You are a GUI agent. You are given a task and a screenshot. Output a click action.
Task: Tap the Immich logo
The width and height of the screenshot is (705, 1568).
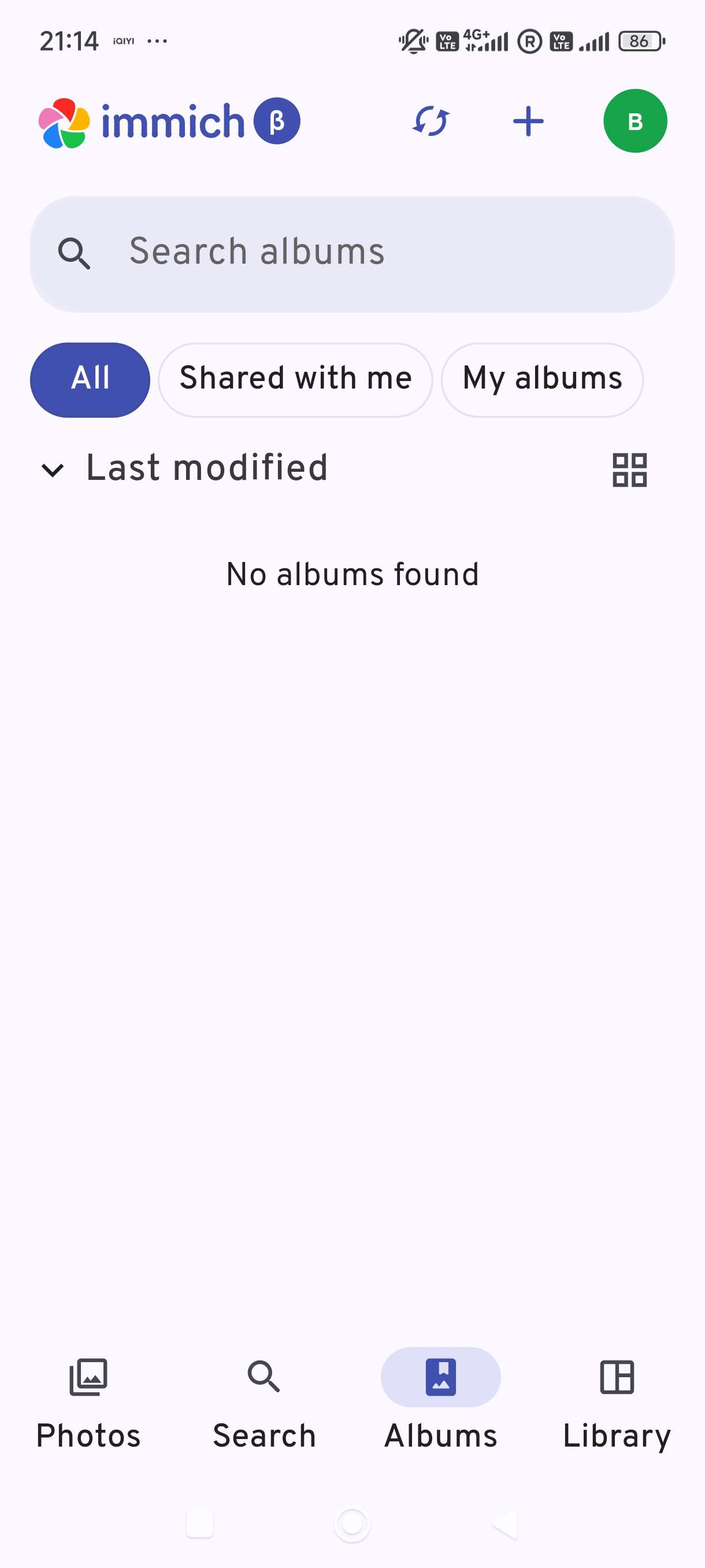64,120
